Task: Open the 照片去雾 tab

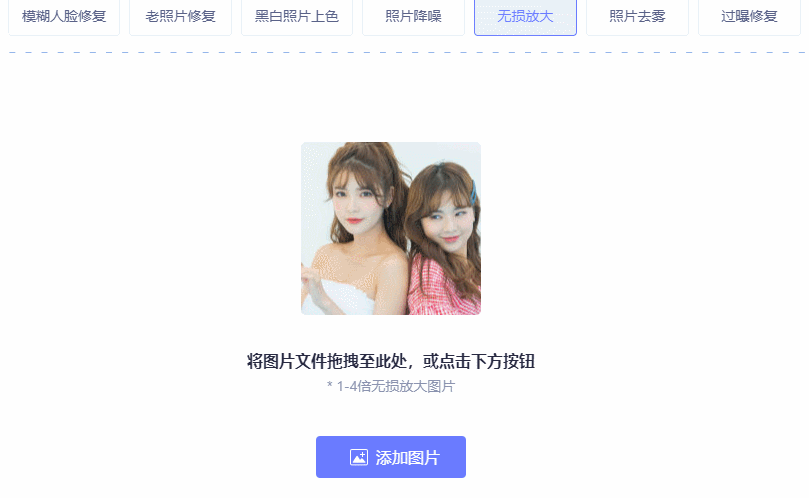Action: click(x=637, y=17)
